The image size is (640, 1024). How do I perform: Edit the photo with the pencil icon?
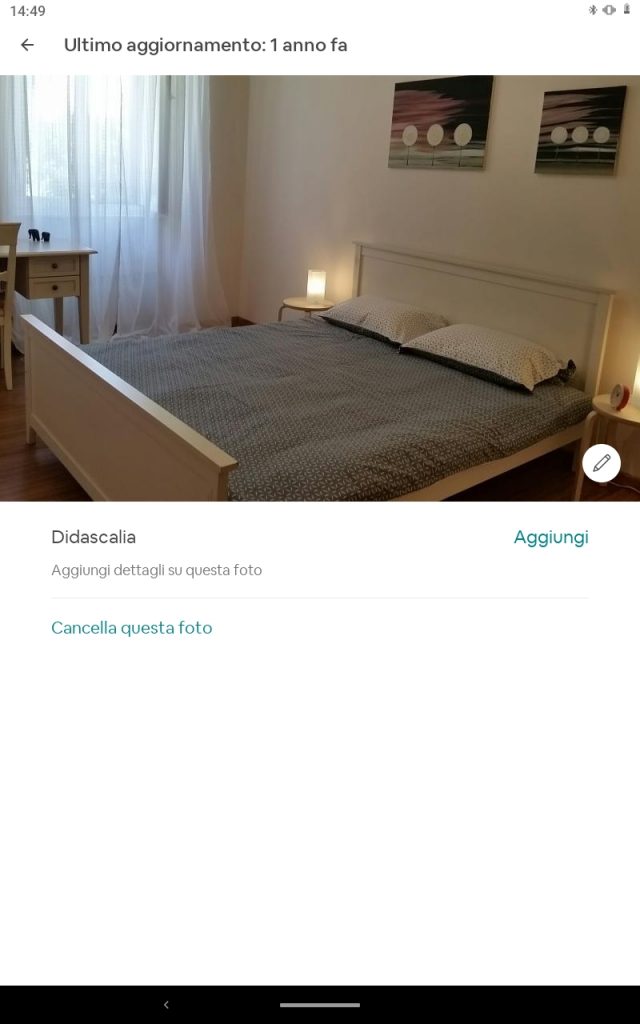click(601, 463)
